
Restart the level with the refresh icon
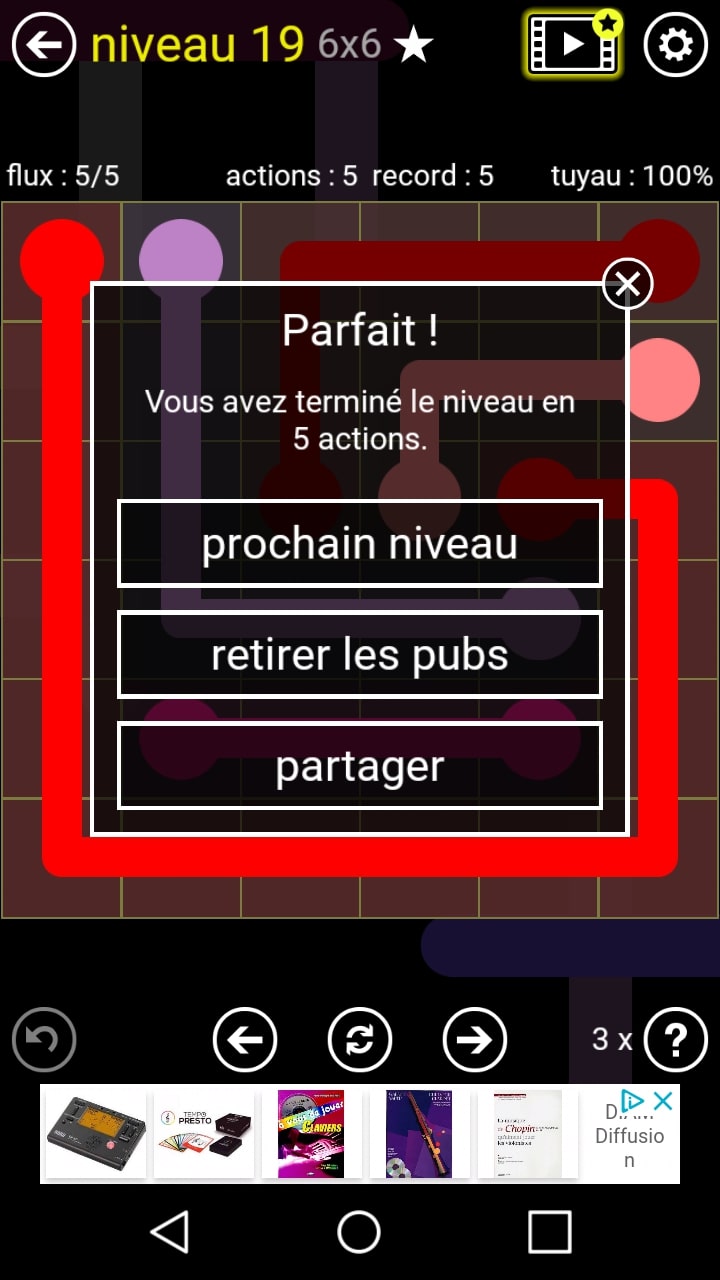pyautogui.click(x=360, y=1040)
